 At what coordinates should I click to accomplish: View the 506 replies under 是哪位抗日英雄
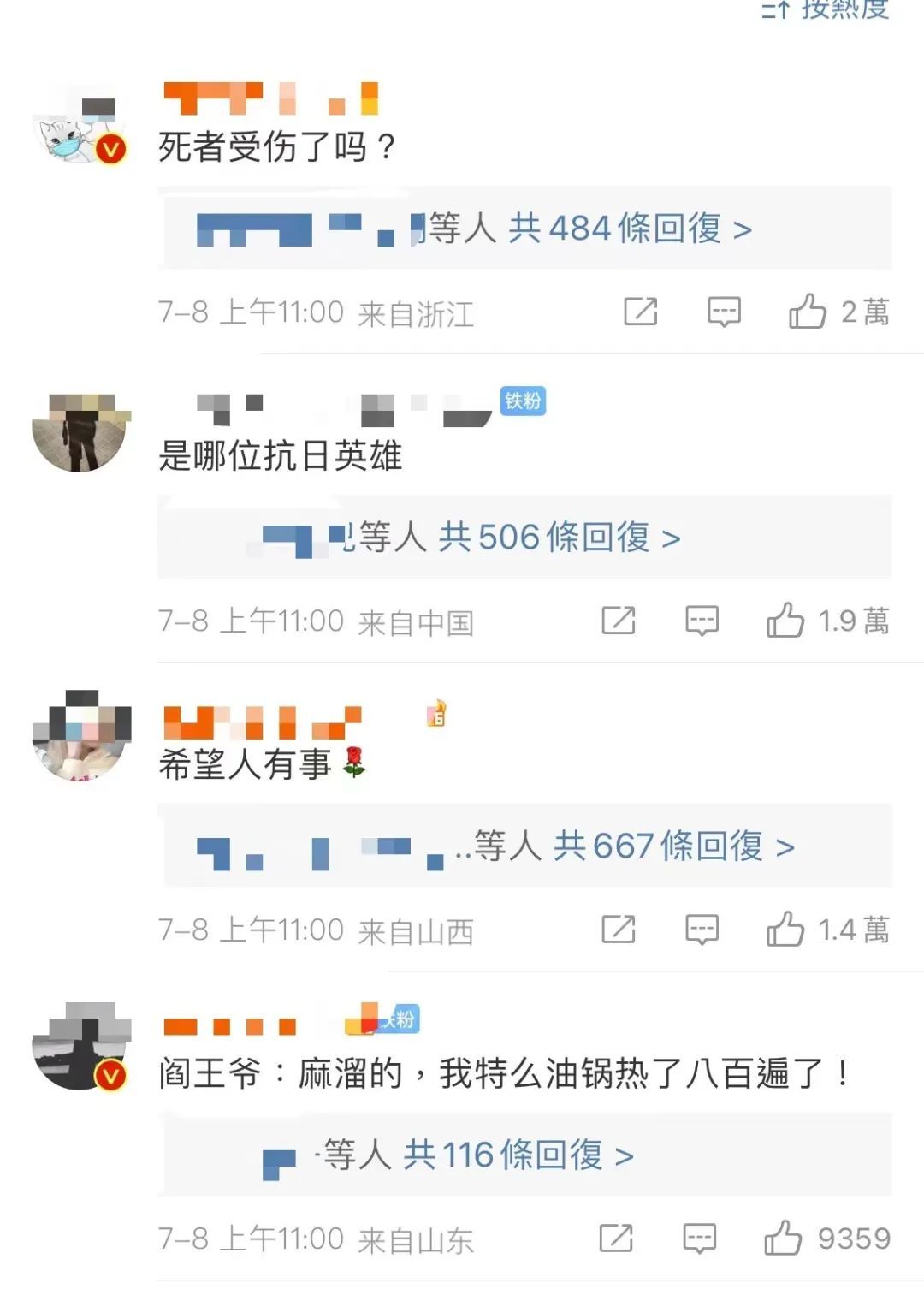click(559, 538)
